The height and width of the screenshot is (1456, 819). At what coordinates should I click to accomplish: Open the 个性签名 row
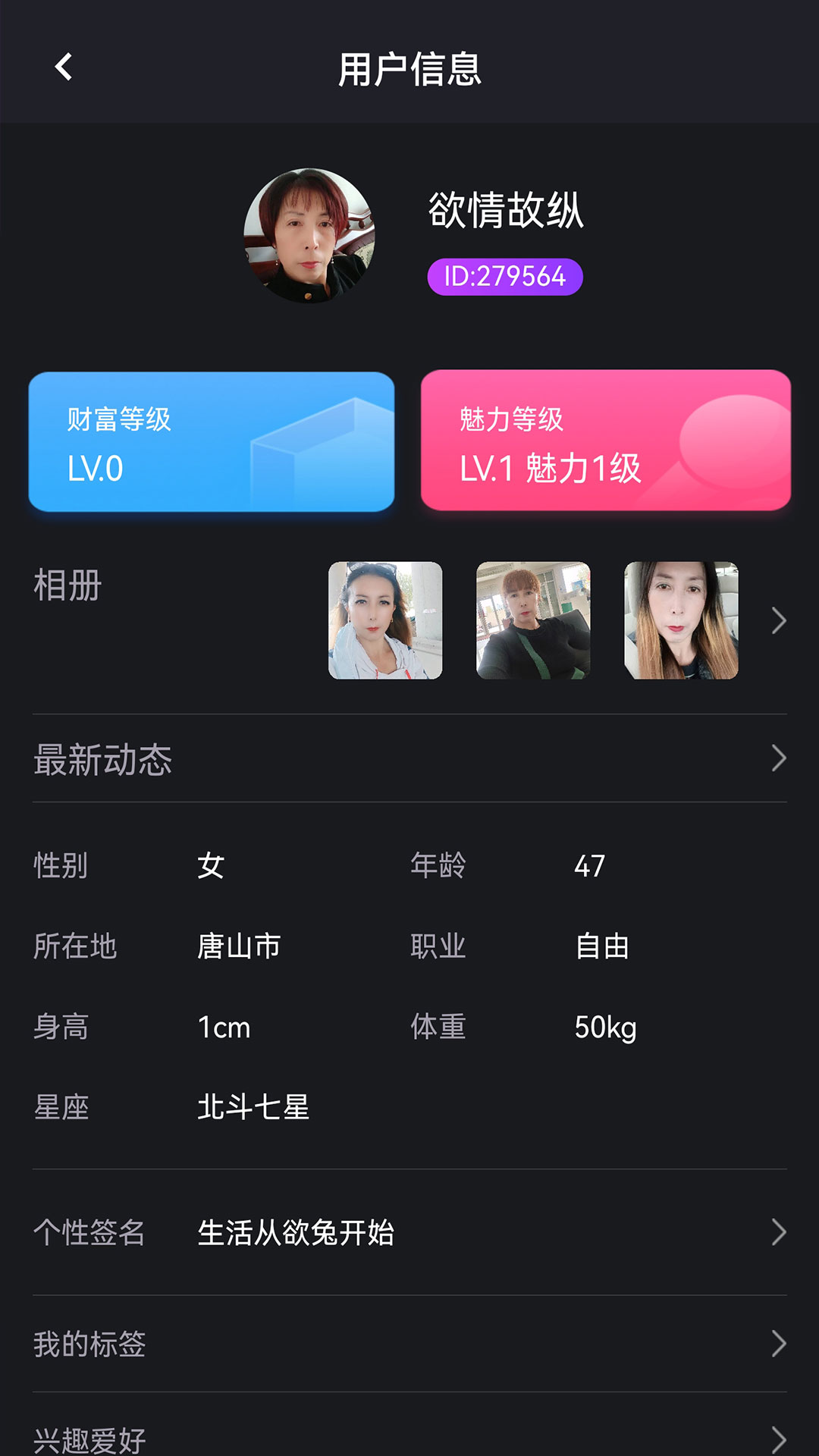tap(409, 1232)
